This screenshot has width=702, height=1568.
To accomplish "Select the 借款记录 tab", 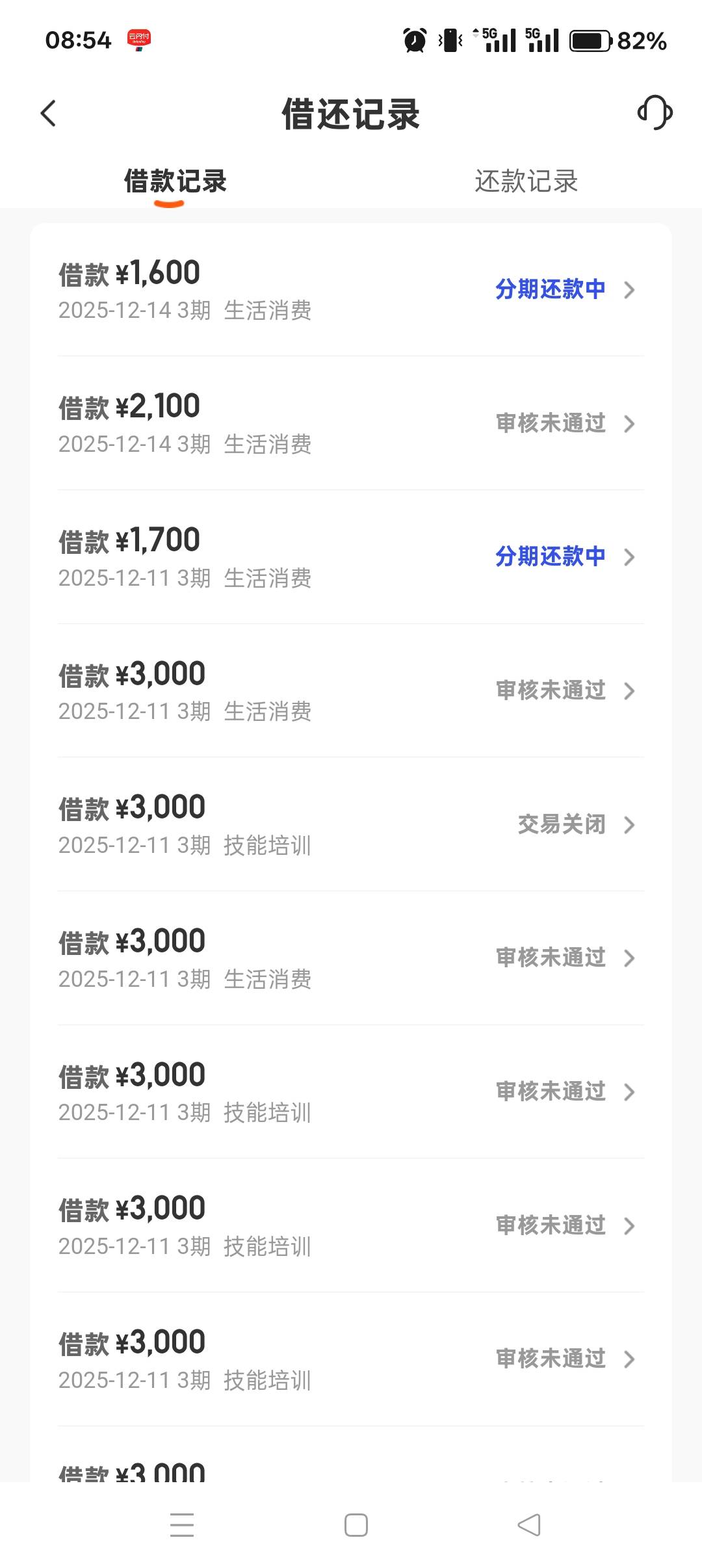I will tap(175, 181).
